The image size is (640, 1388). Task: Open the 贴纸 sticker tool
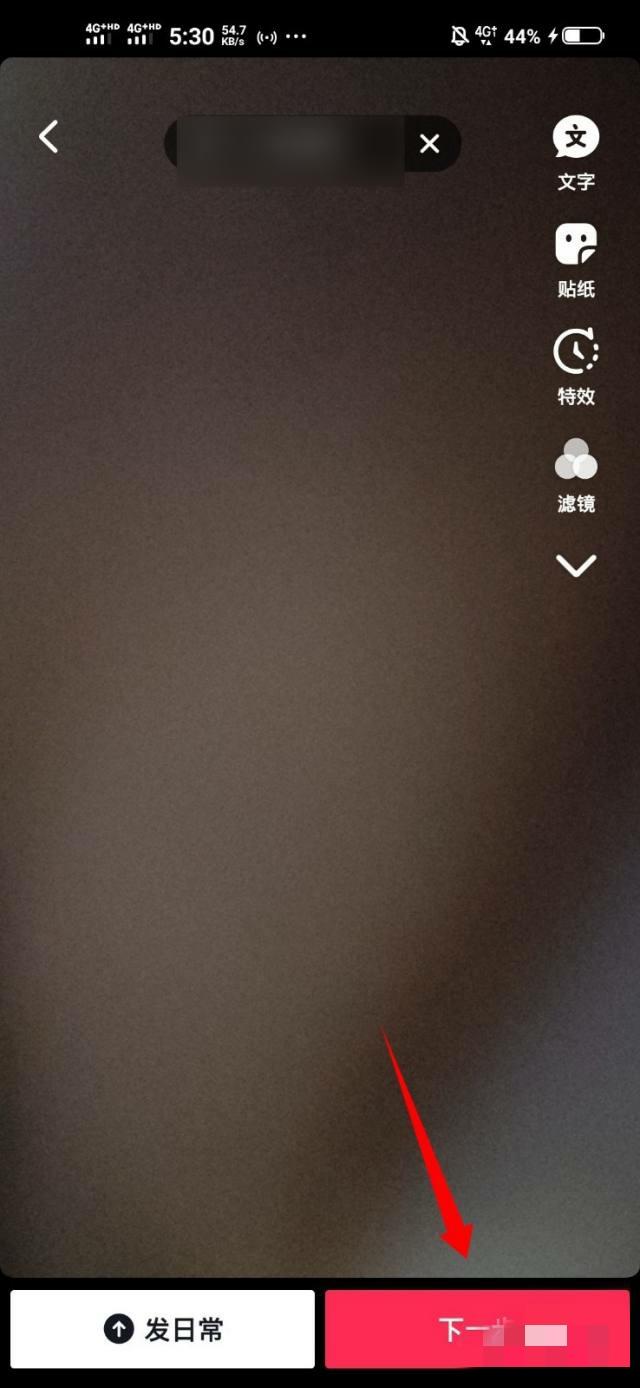coord(576,260)
